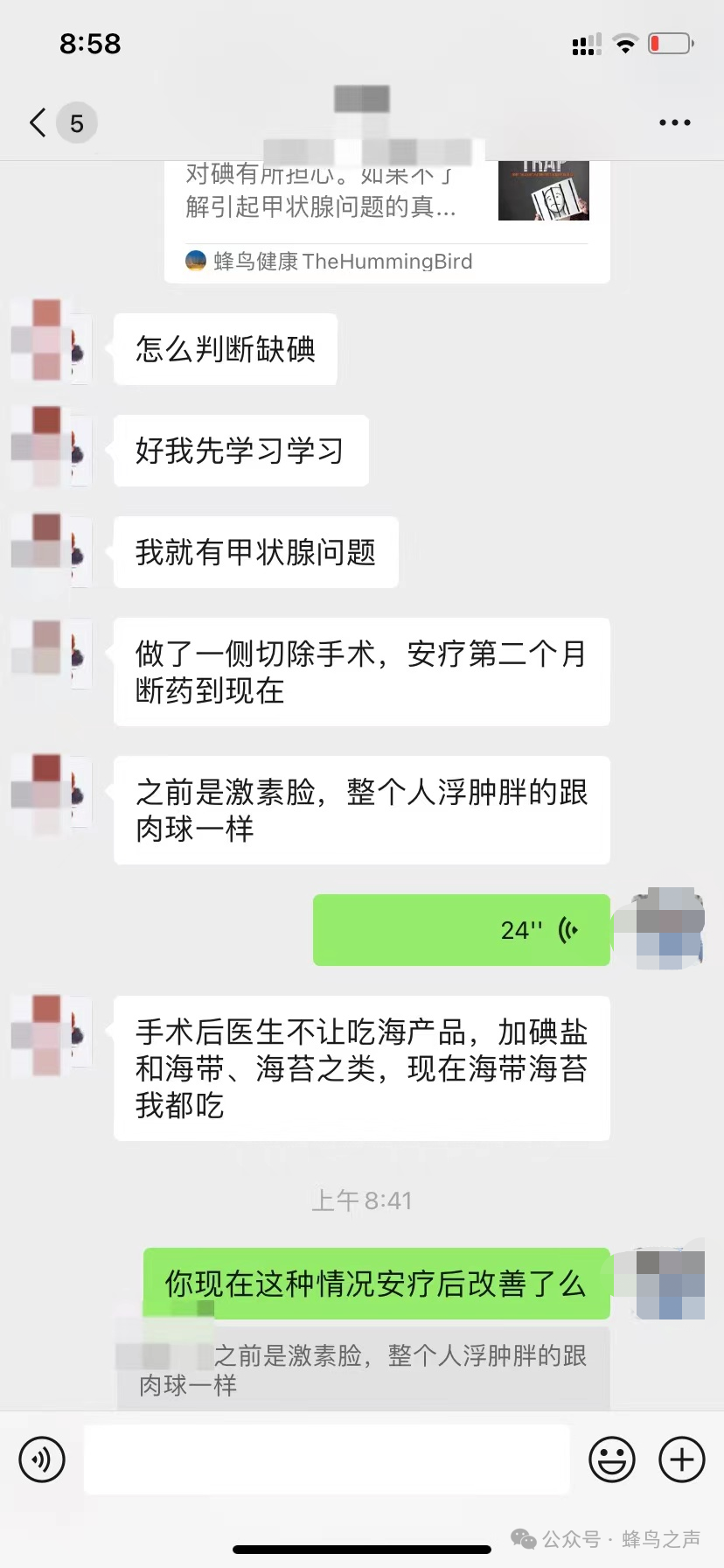Open my avatar next to voice message

670,929
